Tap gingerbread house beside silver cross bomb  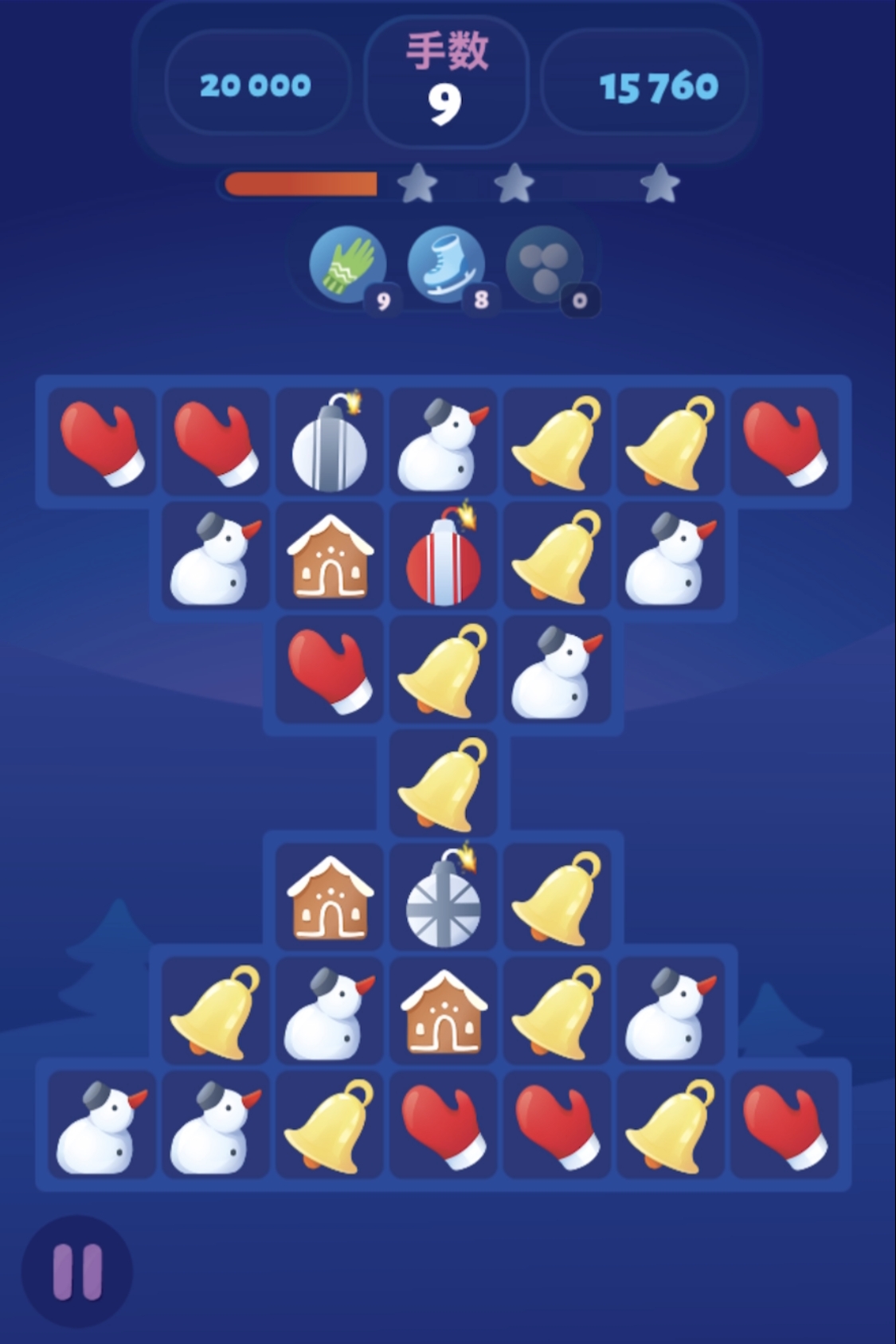(330, 899)
